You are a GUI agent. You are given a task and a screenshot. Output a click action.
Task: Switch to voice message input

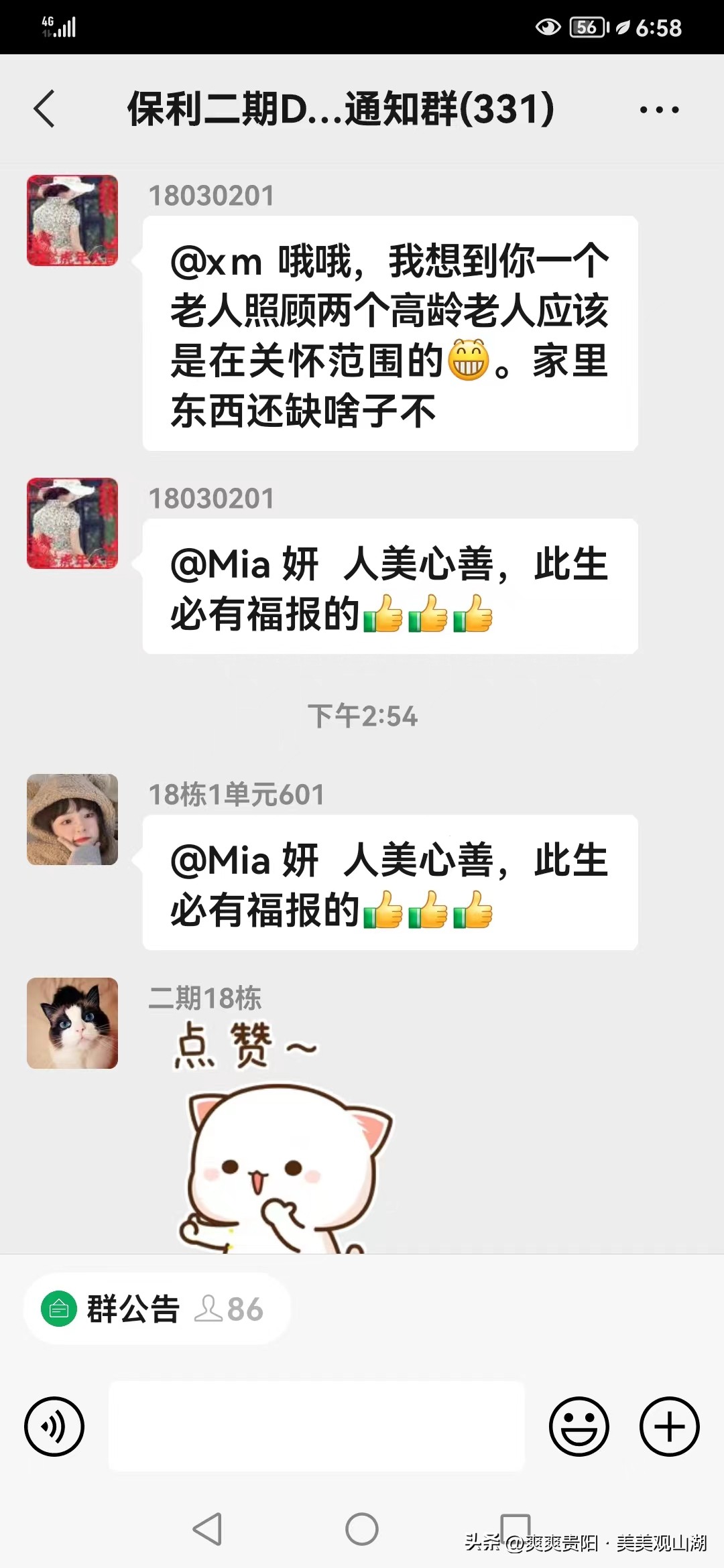pyautogui.click(x=54, y=1426)
